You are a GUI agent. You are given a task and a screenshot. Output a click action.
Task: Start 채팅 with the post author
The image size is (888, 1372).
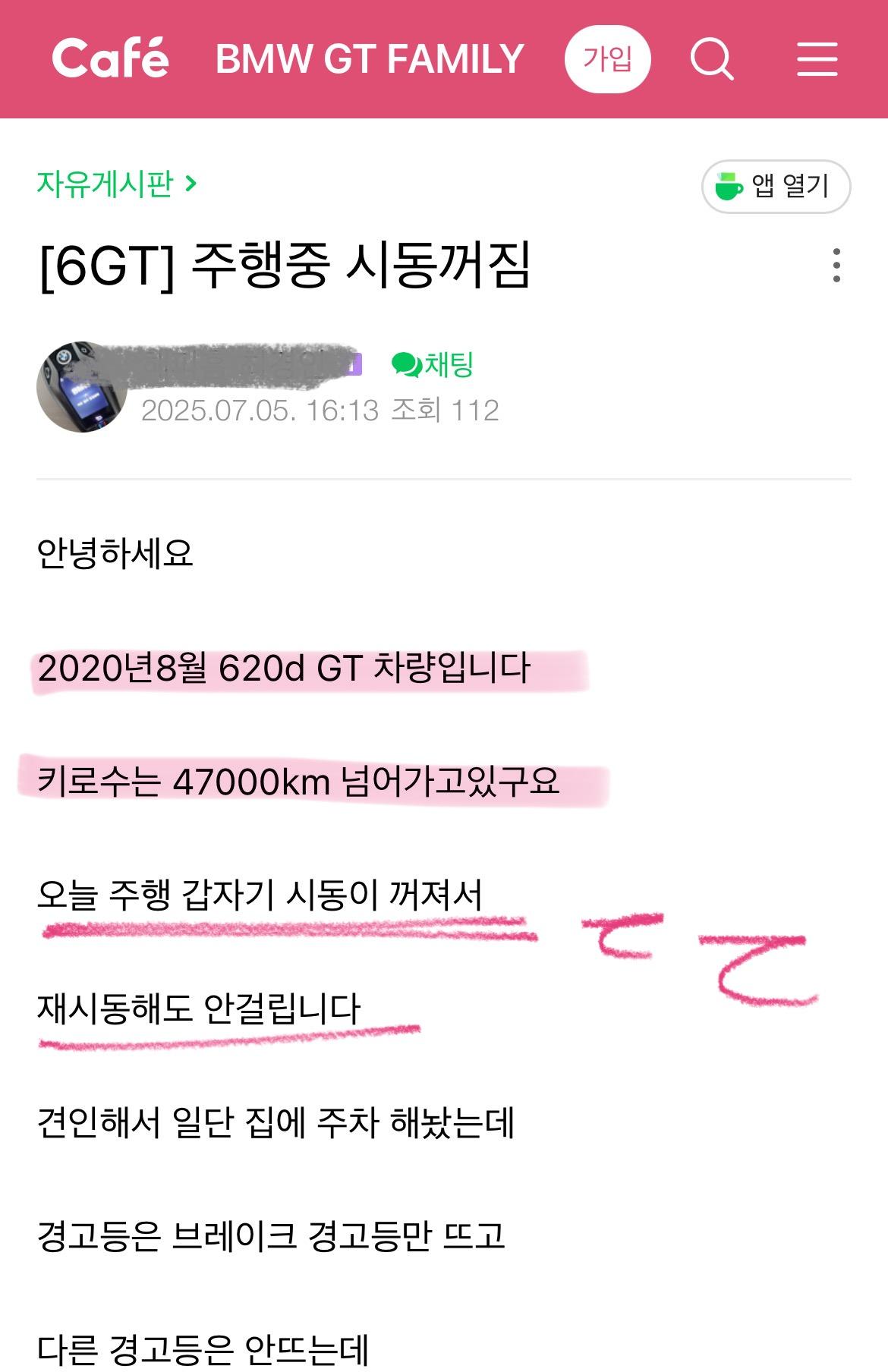[x=433, y=365]
